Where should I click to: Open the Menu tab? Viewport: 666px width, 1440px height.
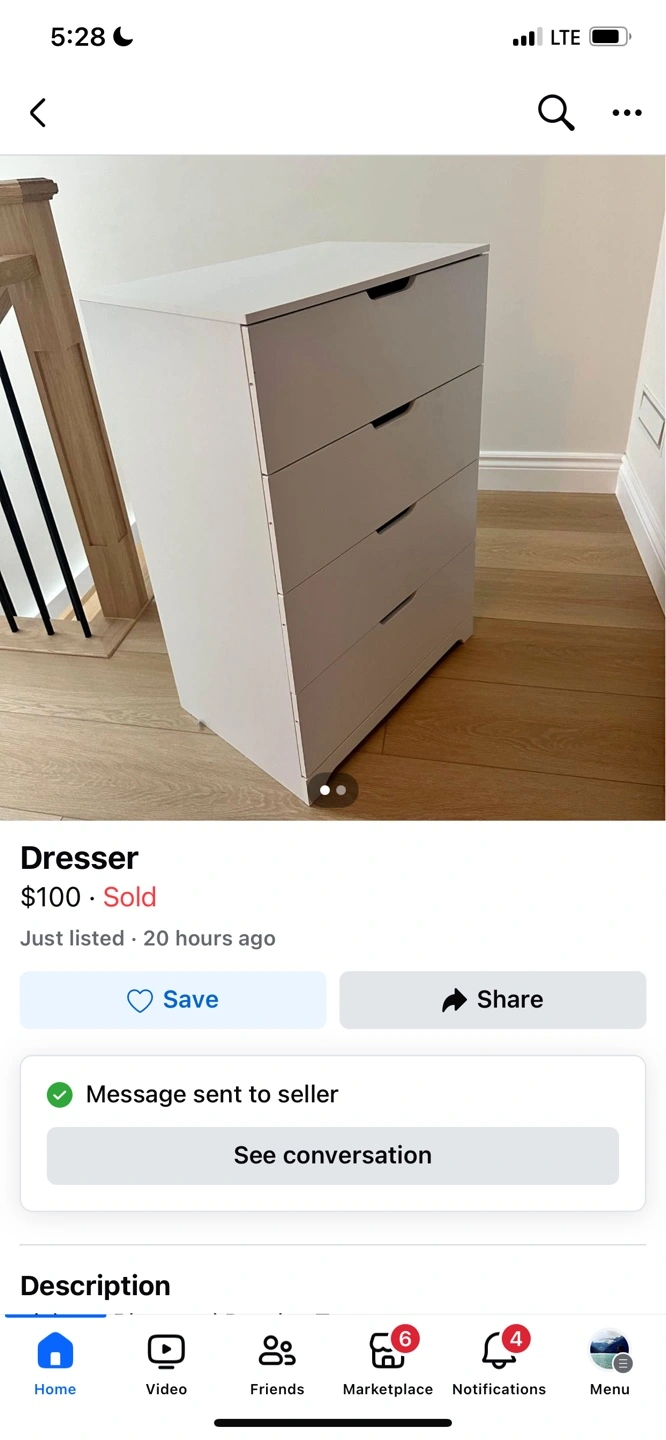[x=610, y=1363]
